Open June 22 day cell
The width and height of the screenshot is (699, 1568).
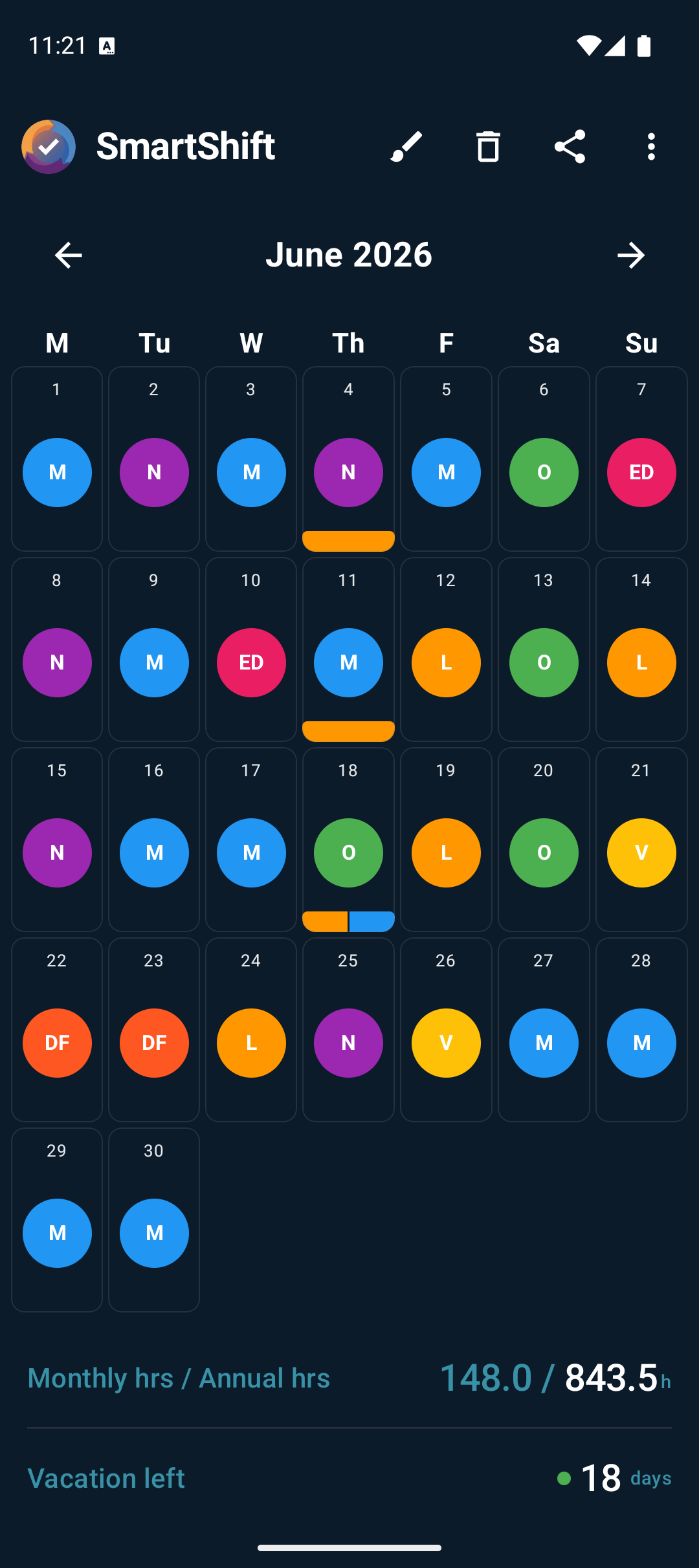[57, 1030]
